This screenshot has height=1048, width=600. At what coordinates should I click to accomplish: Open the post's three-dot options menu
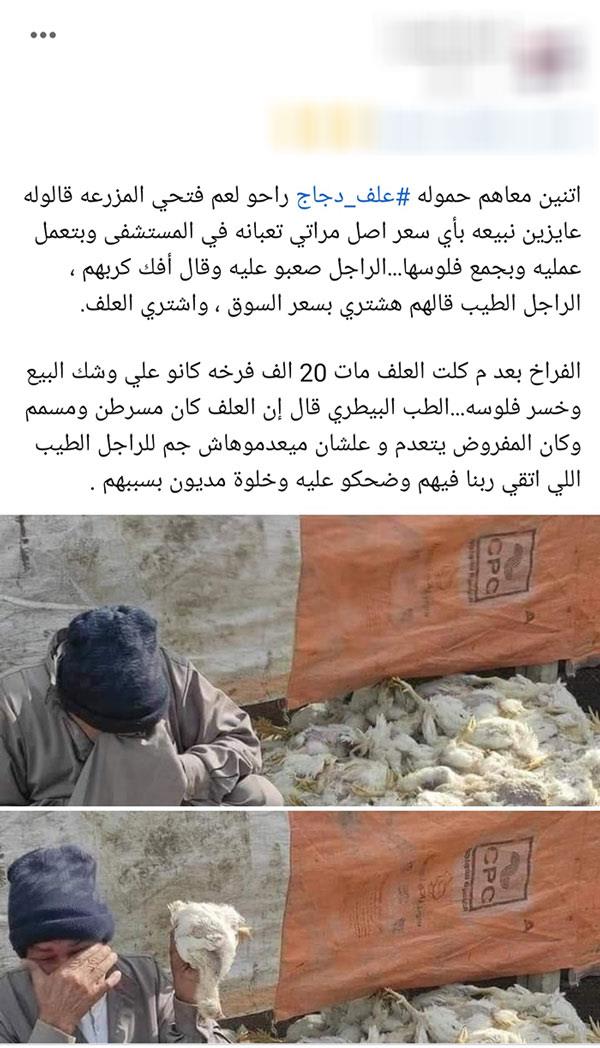coord(43,35)
